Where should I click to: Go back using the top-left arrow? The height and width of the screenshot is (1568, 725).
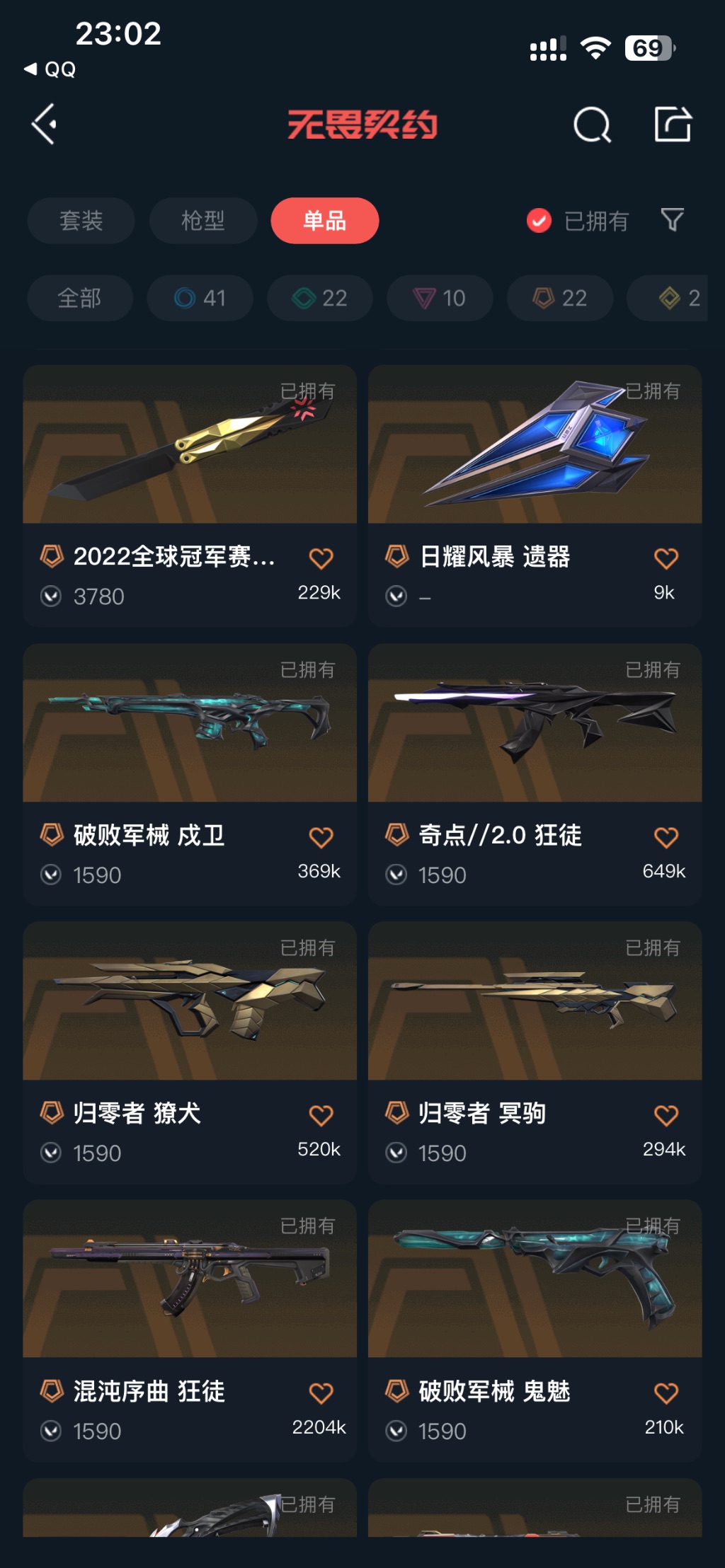45,125
